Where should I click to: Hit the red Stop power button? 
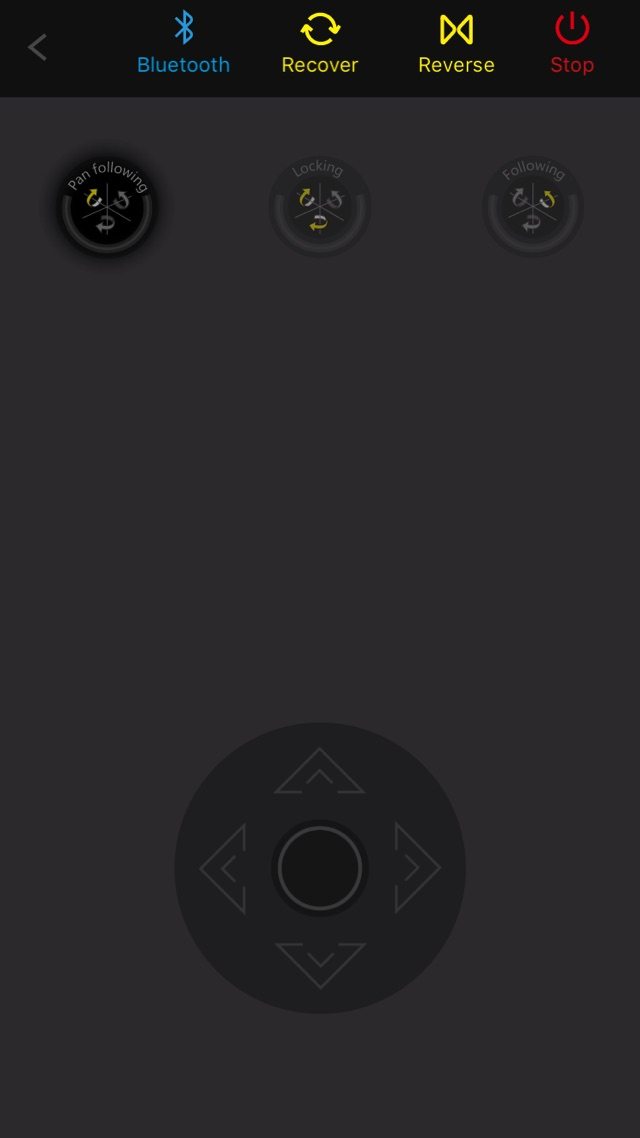click(x=572, y=45)
